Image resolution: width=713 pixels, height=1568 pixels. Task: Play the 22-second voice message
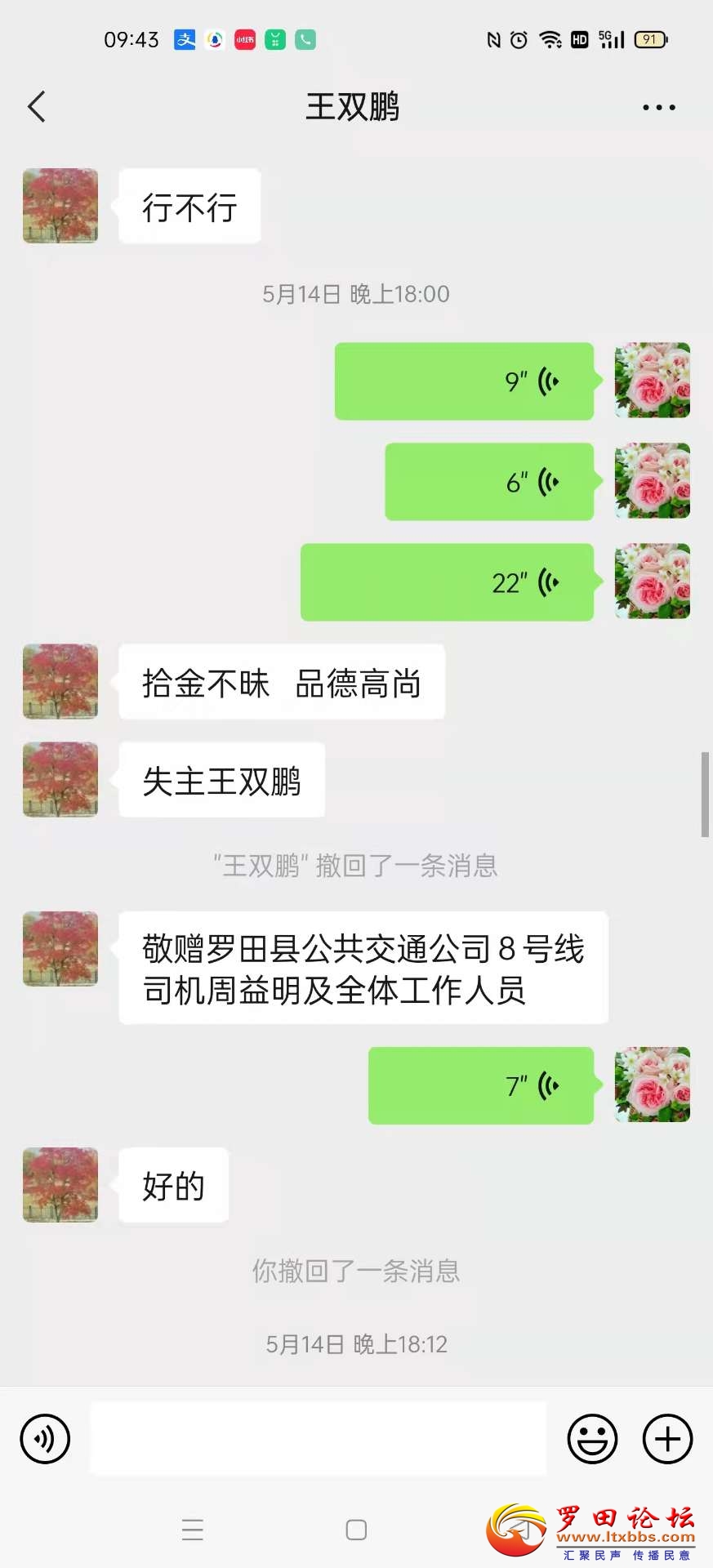pyautogui.click(x=447, y=582)
